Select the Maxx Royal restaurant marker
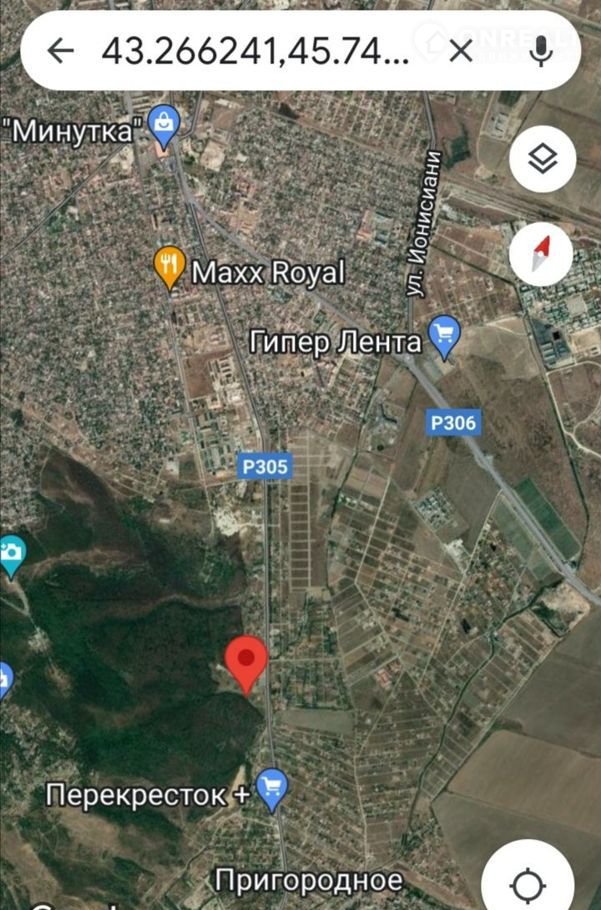Viewport: 601px width, 910px height. (169, 265)
